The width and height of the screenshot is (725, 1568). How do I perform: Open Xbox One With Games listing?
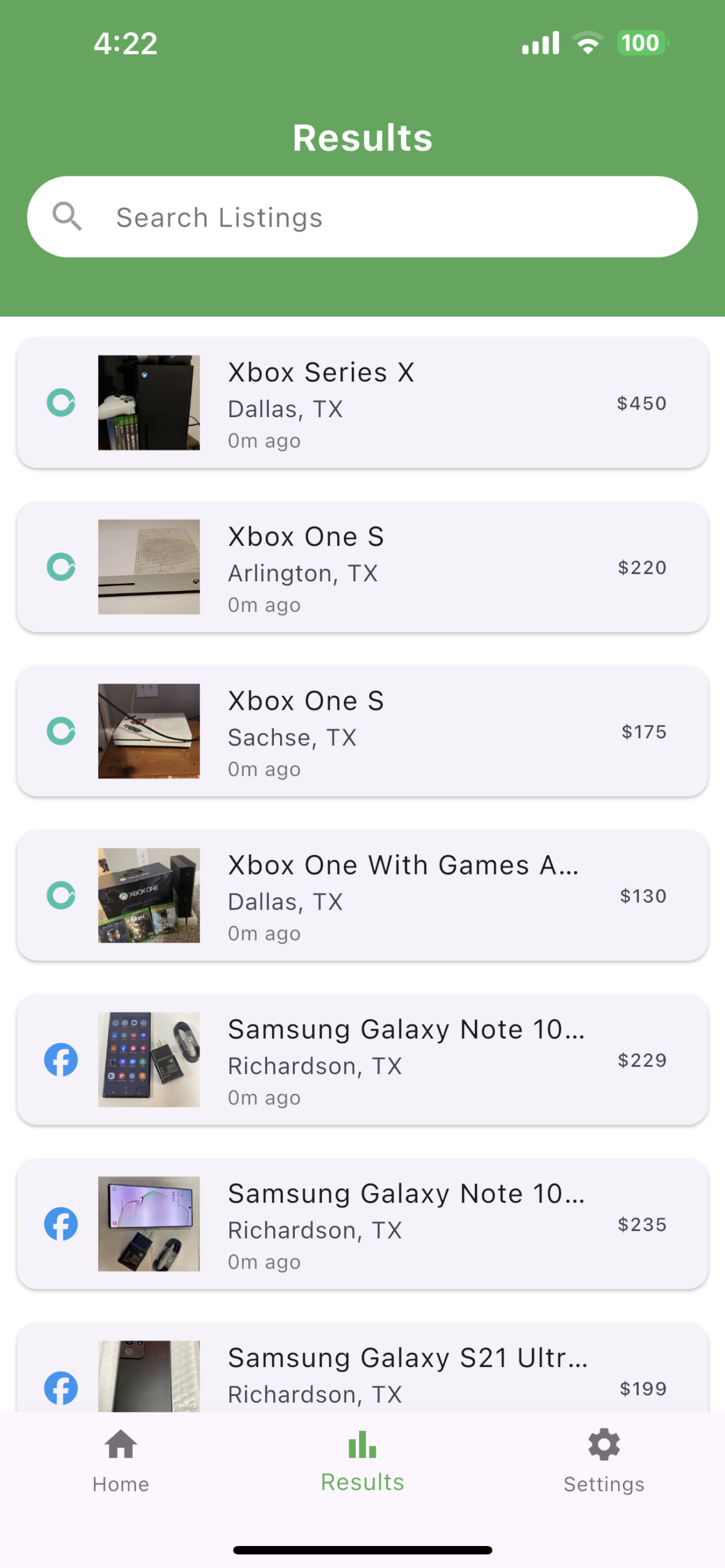click(x=362, y=895)
